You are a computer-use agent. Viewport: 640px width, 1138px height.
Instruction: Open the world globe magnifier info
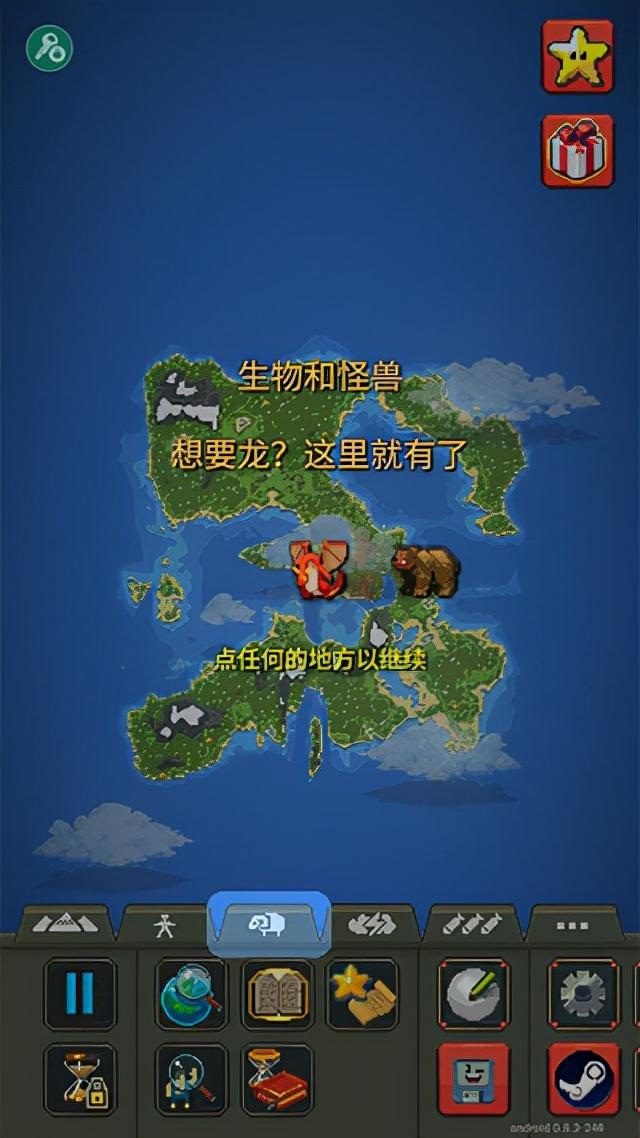tap(191, 993)
